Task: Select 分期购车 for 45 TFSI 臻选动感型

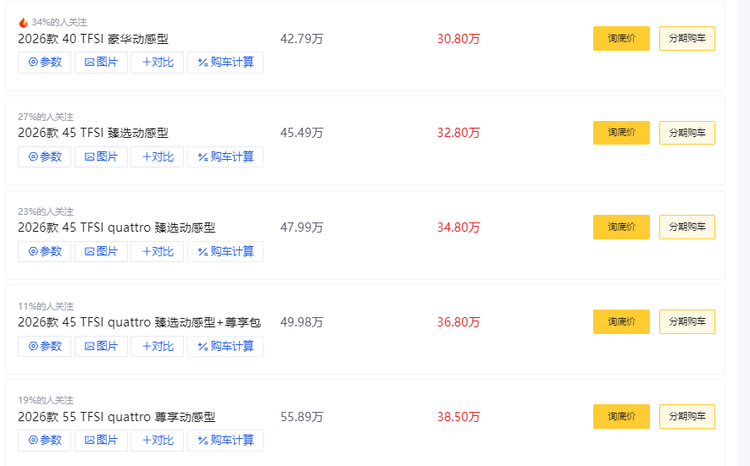Action: 686,133
